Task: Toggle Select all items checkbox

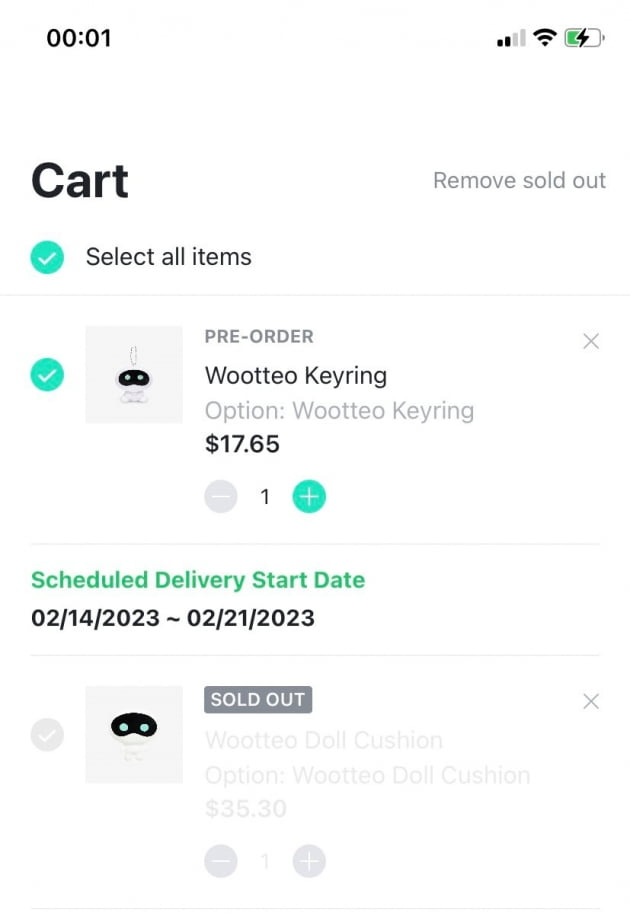Action: (47, 257)
